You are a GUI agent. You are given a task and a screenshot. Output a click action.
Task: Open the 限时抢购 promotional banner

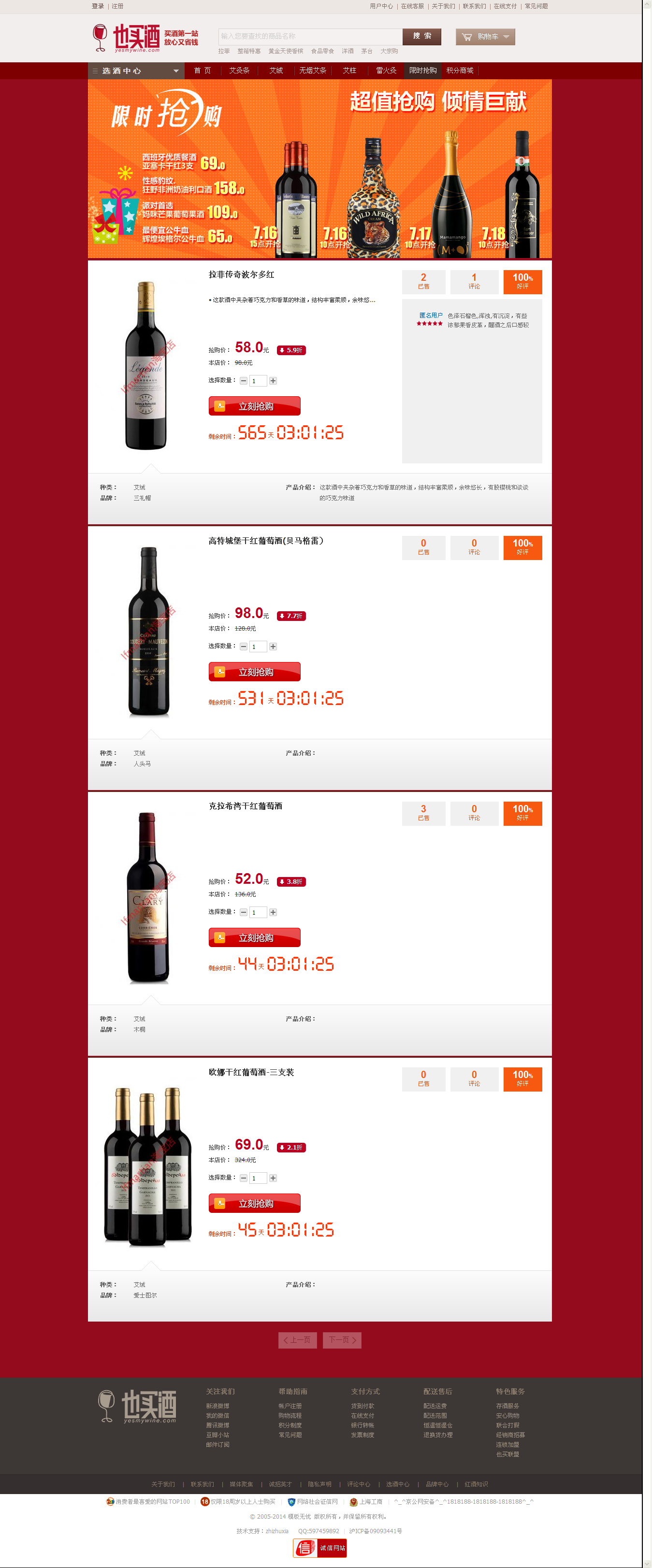(x=319, y=169)
